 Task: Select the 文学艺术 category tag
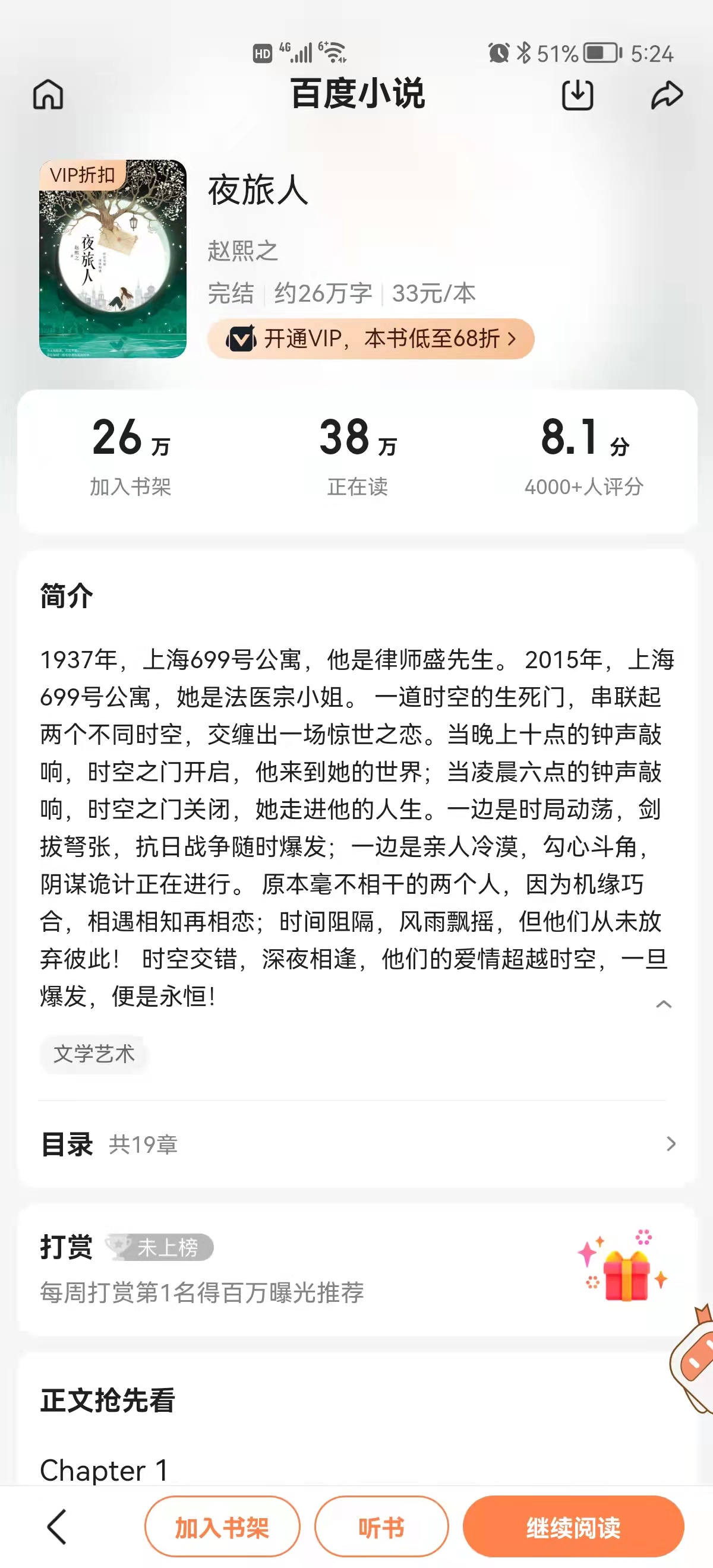94,1054
